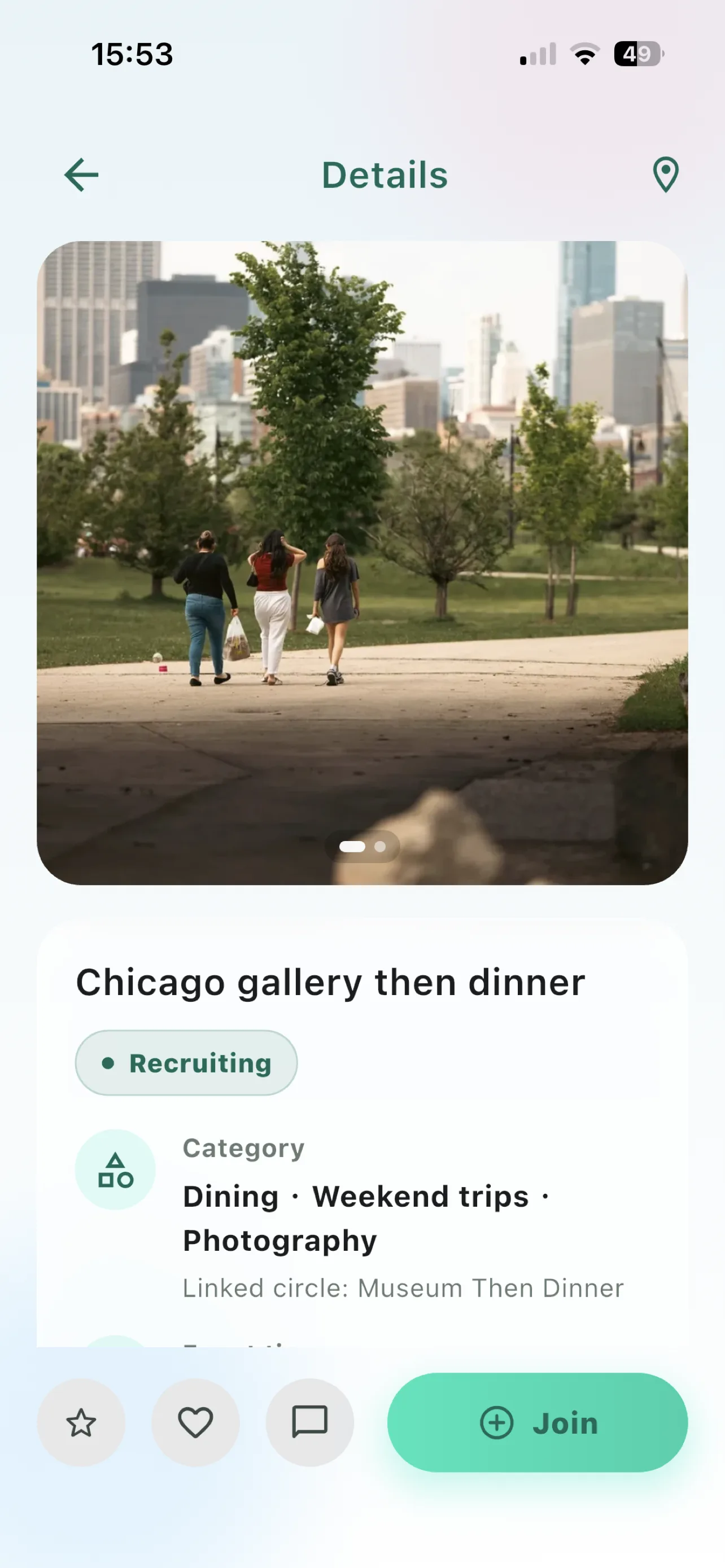Join the Chicago gallery then dinner event
This screenshot has height=1568, width=725.
tap(538, 1422)
